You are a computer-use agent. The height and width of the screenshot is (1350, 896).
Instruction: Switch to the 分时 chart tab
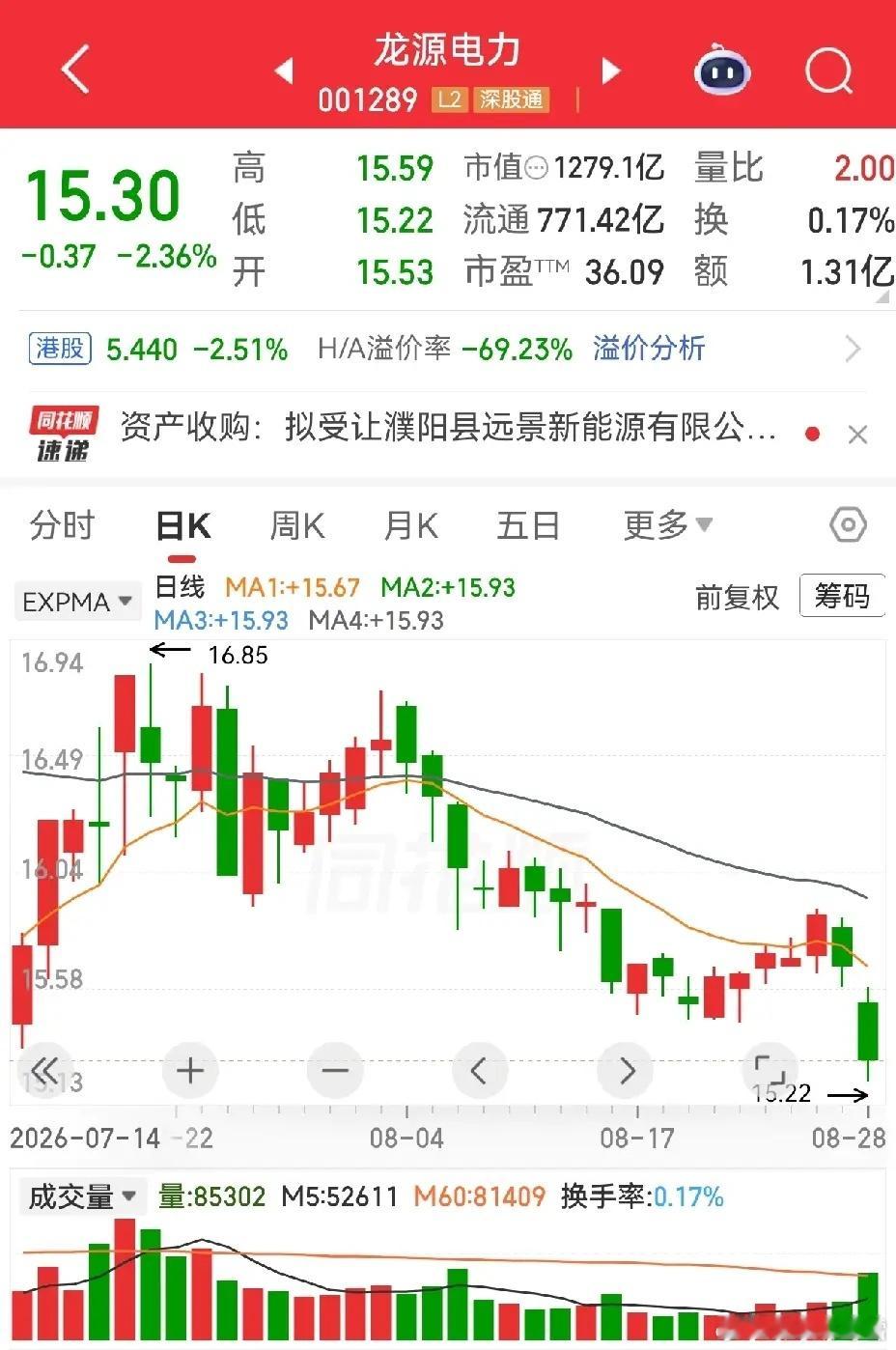coord(62,525)
